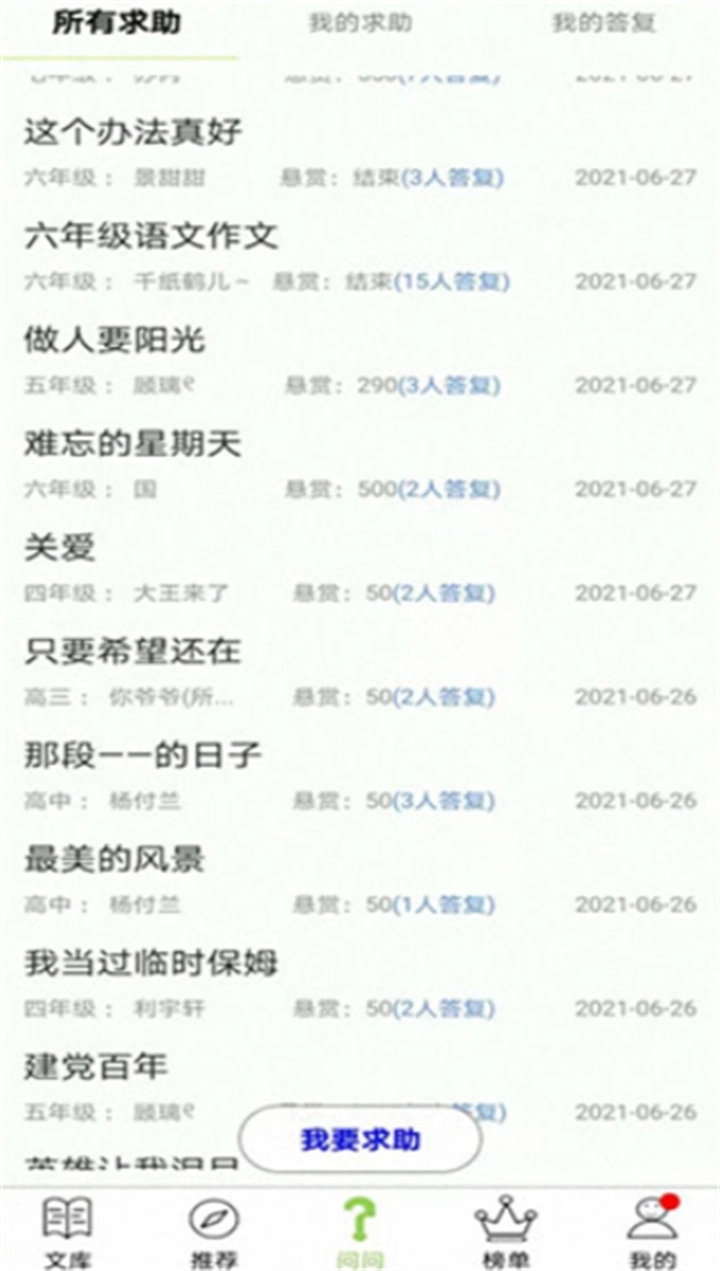Image resolution: width=720 pixels, height=1271 pixels.
Task: Switch to the 我的求助 tab
Action: tap(358, 22)
